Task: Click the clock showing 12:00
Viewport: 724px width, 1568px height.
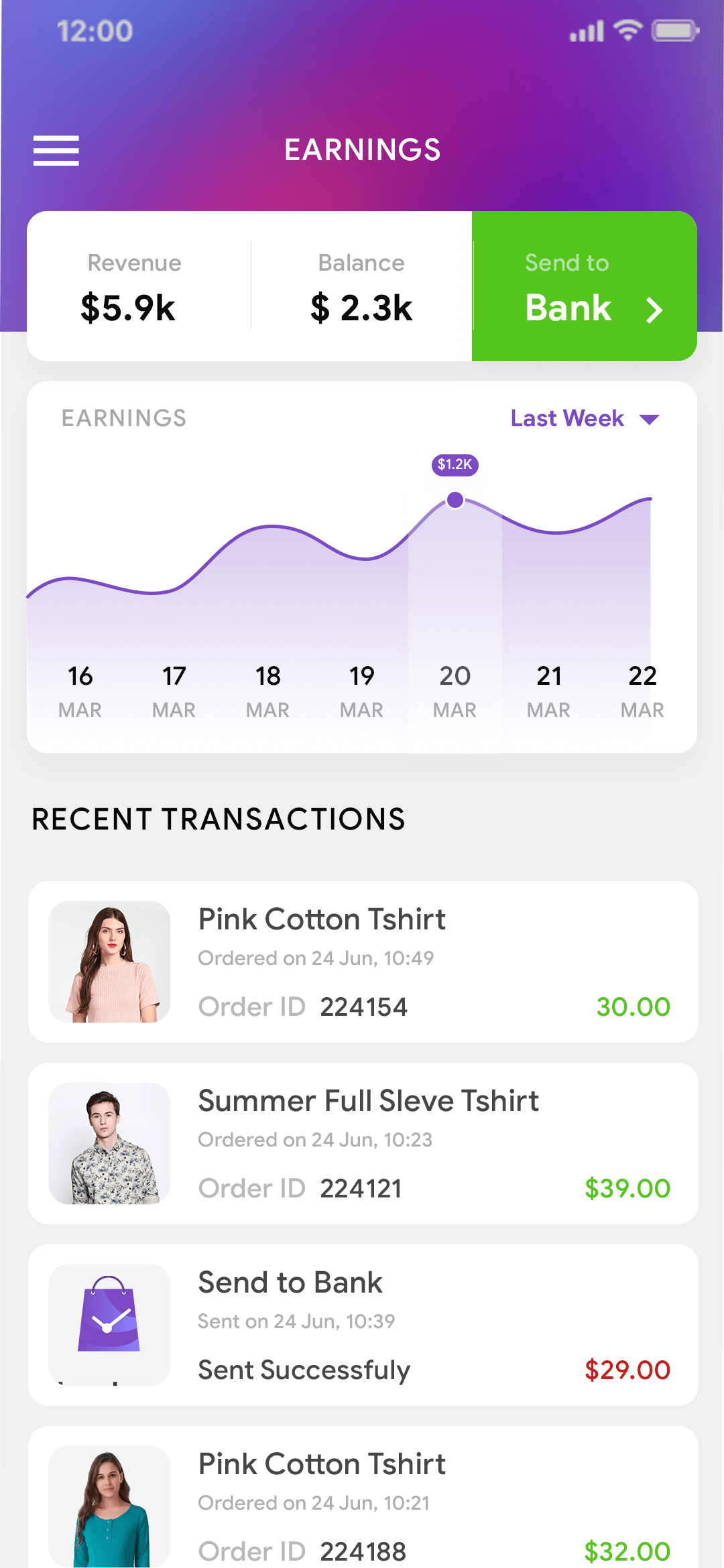Action: [x=94, y=30]
